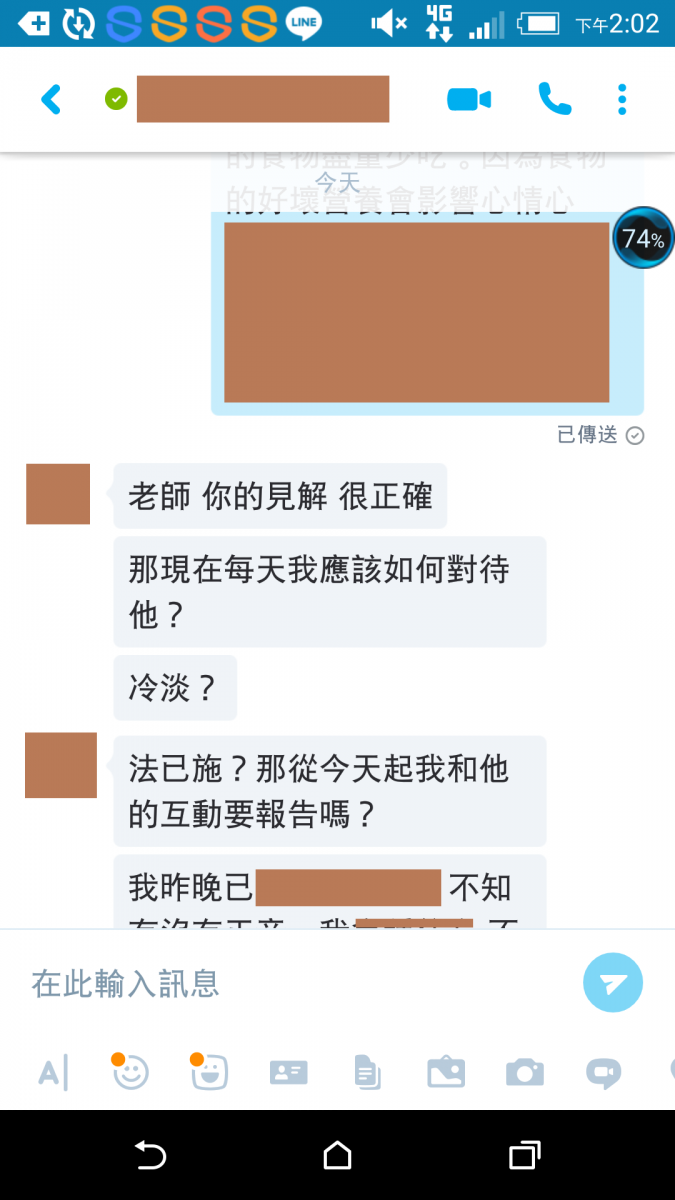Open the emoticon picker
The image size is (675, 1200).
click(130, 1073)
